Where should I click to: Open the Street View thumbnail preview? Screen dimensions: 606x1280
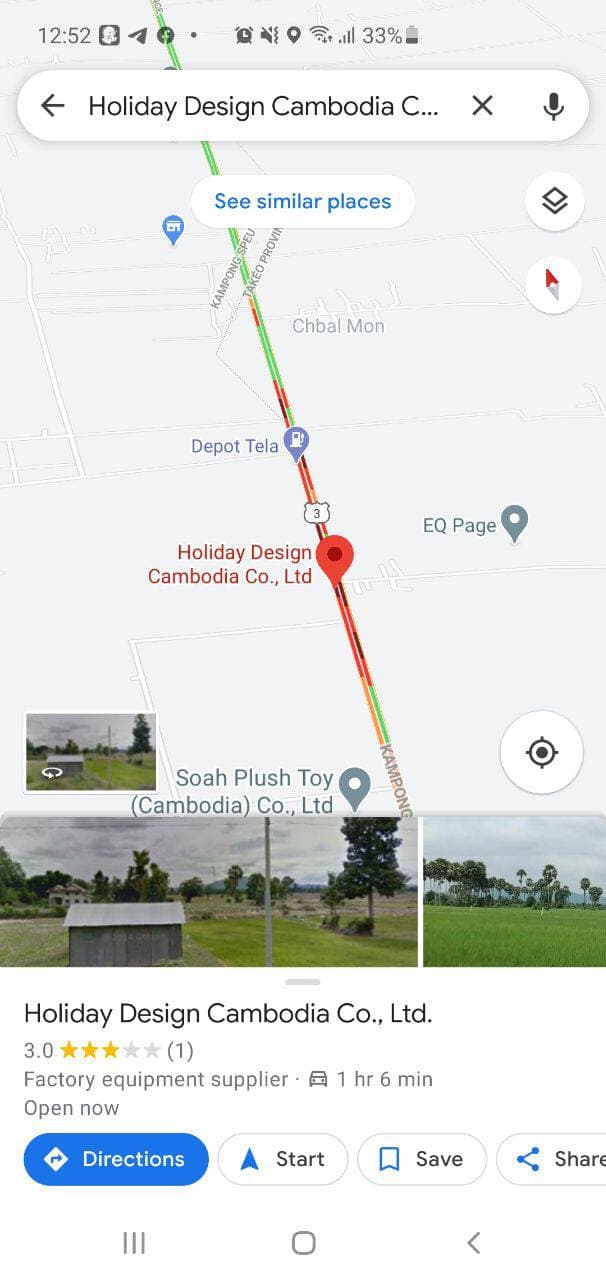point(90,752)
